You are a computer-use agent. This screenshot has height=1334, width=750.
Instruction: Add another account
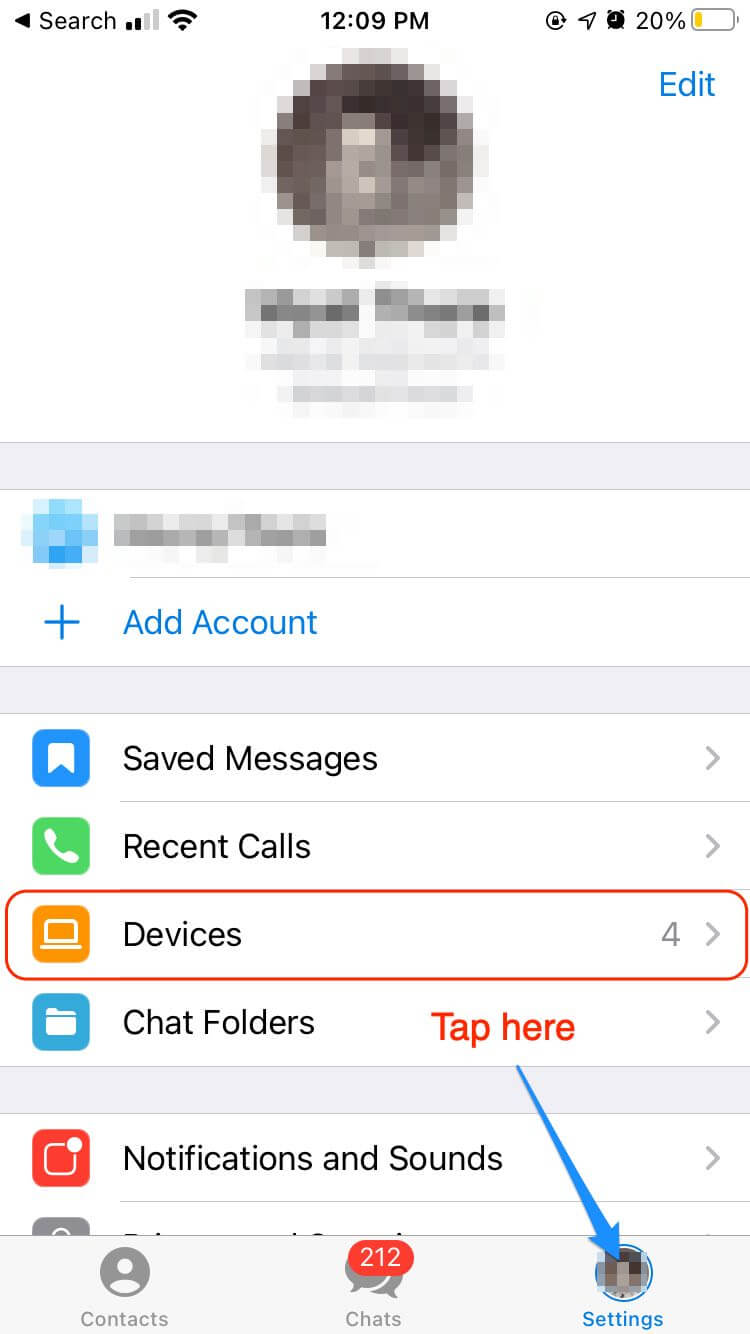(220, 622)
